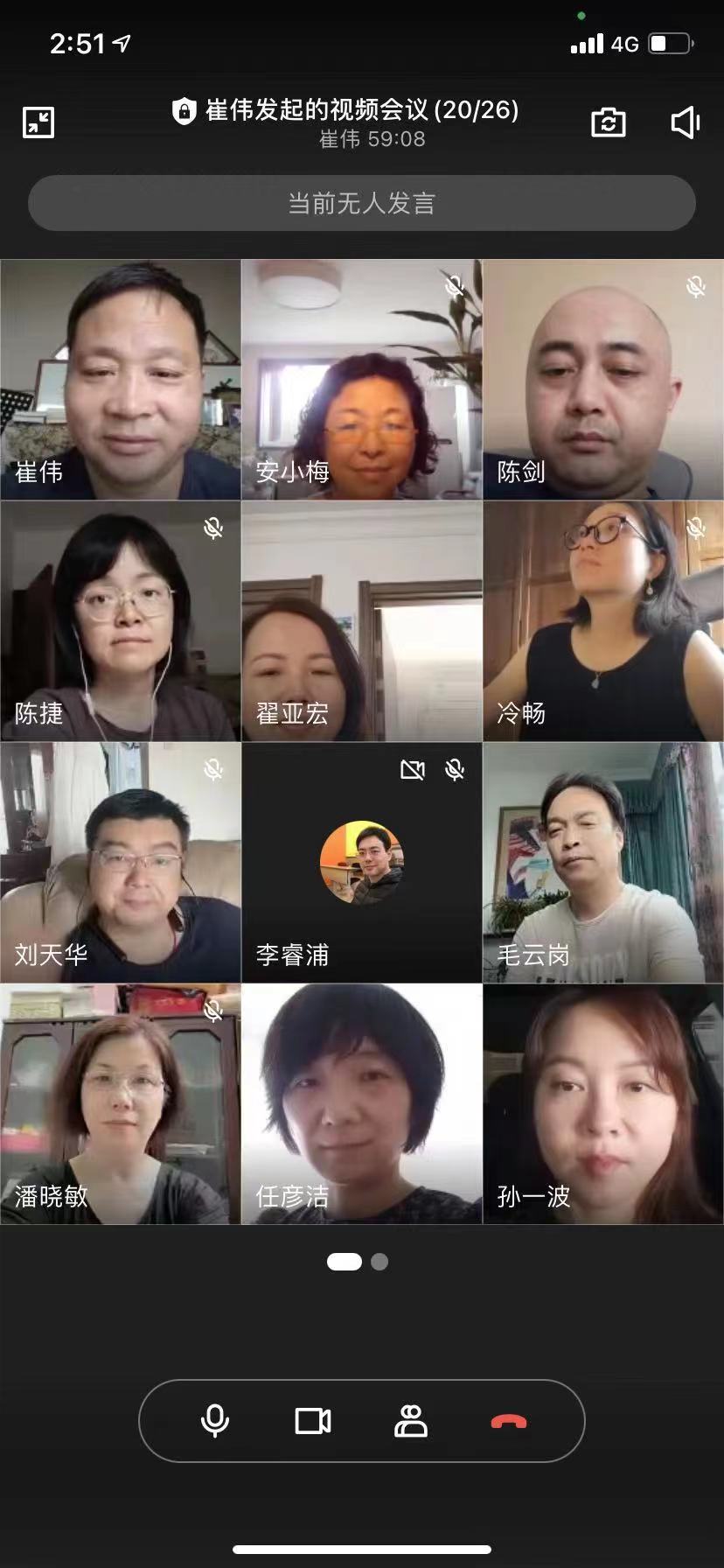Image resolution: width=724 pixels, height=1568 pixels.
Task: Turn off the video camera
Action: point(312,1420)
